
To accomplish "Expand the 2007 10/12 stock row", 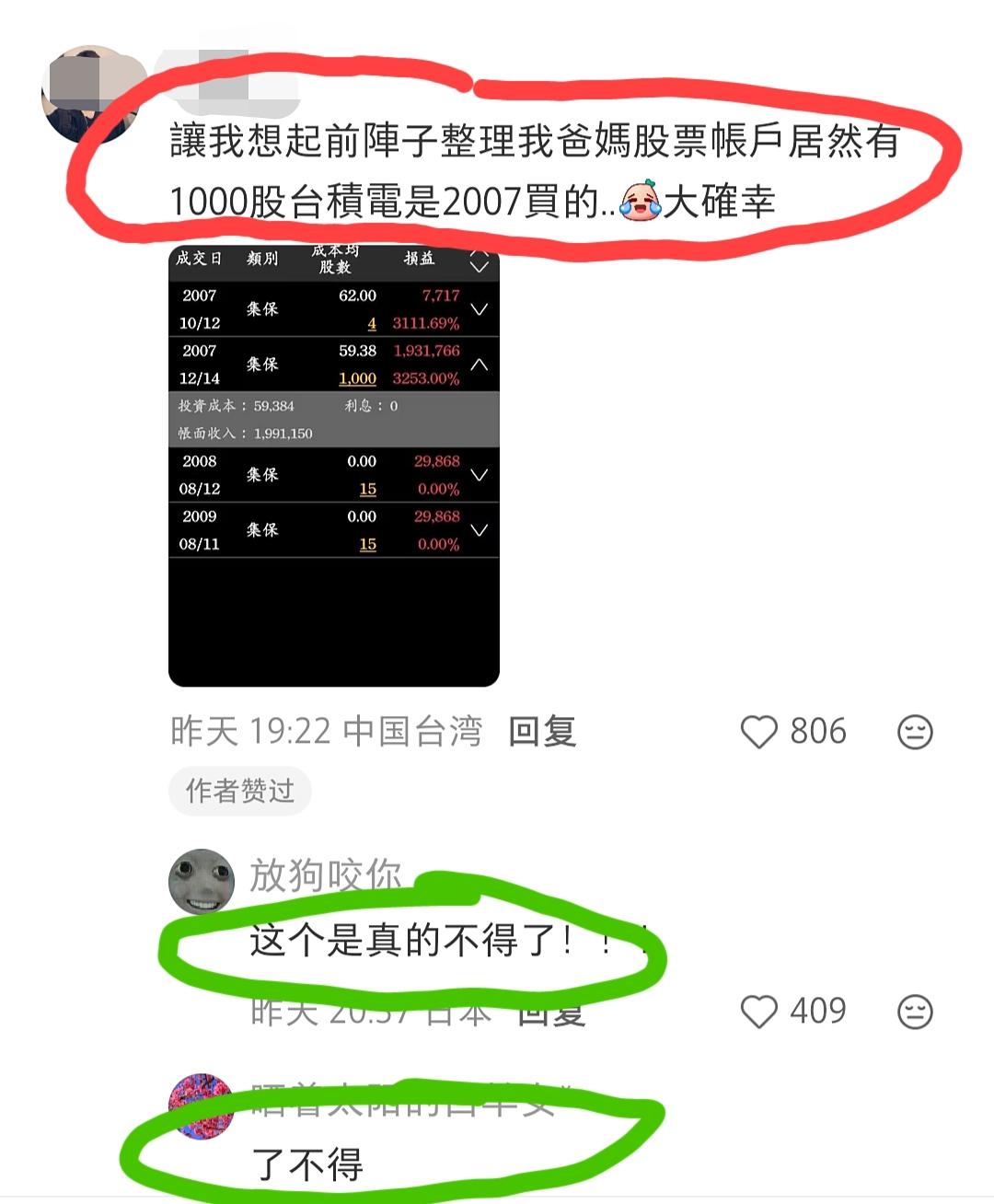I will pyautogui.click(x=479, y=309).
